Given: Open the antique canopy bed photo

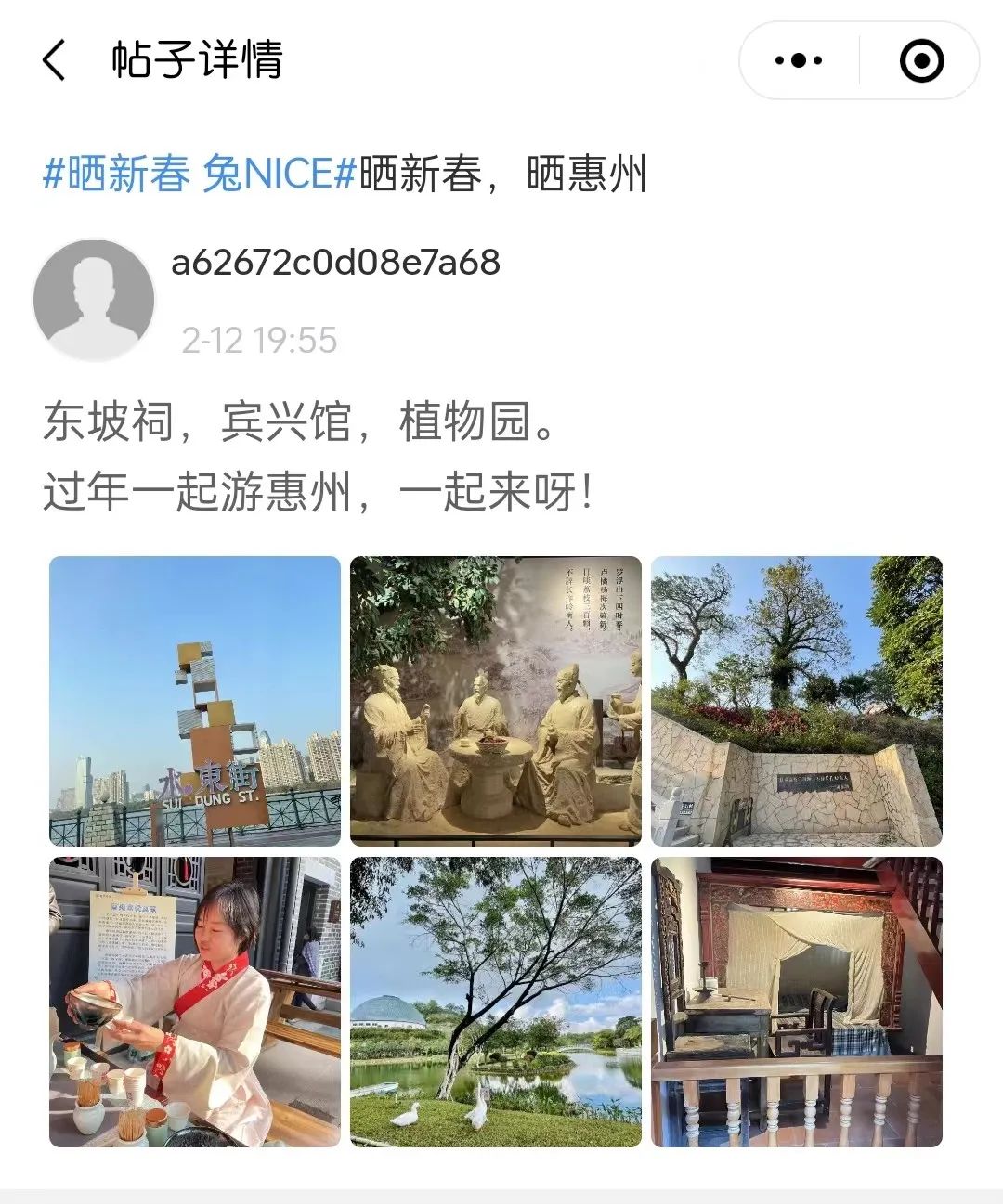Looking at the screenshot, I should [797, 1002].
